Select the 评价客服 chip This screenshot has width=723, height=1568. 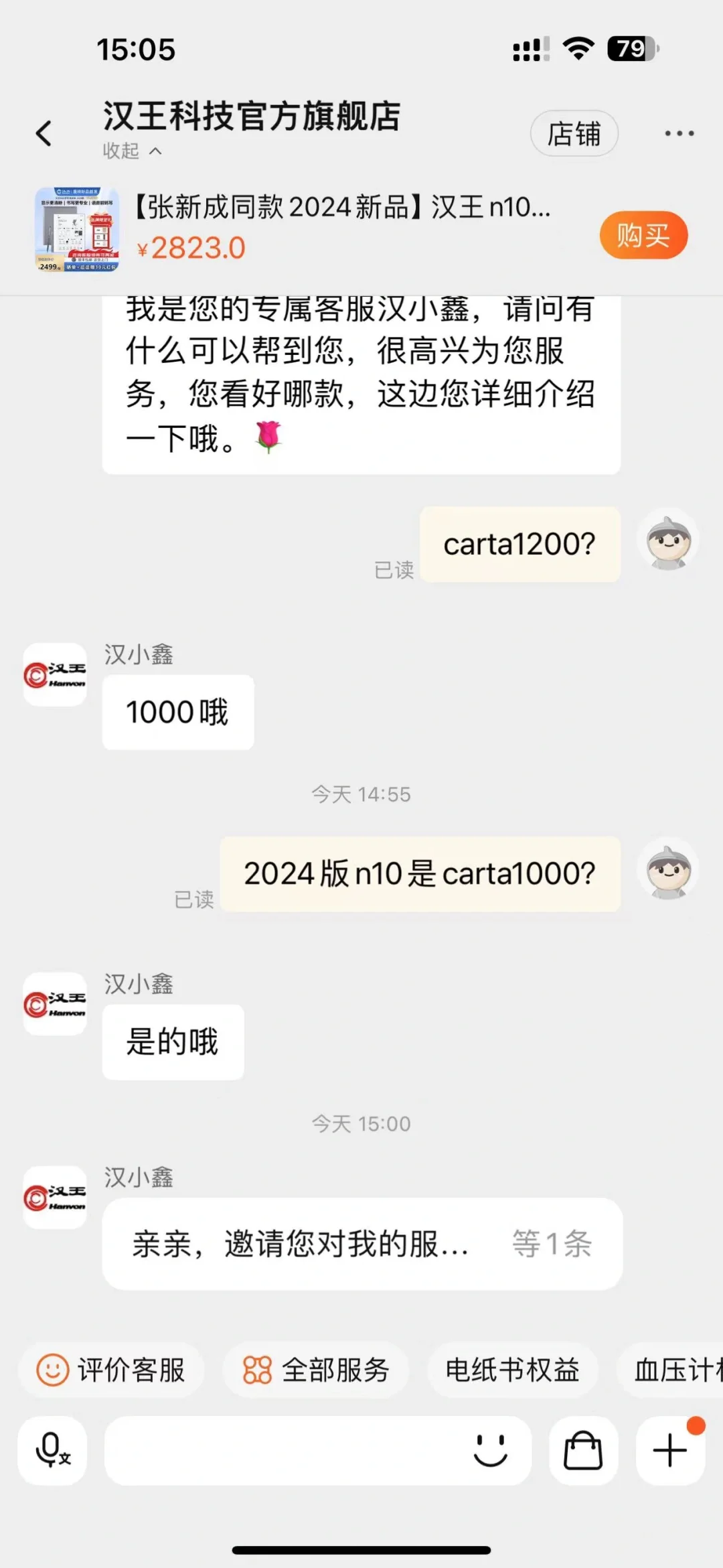click(111, 1370)
